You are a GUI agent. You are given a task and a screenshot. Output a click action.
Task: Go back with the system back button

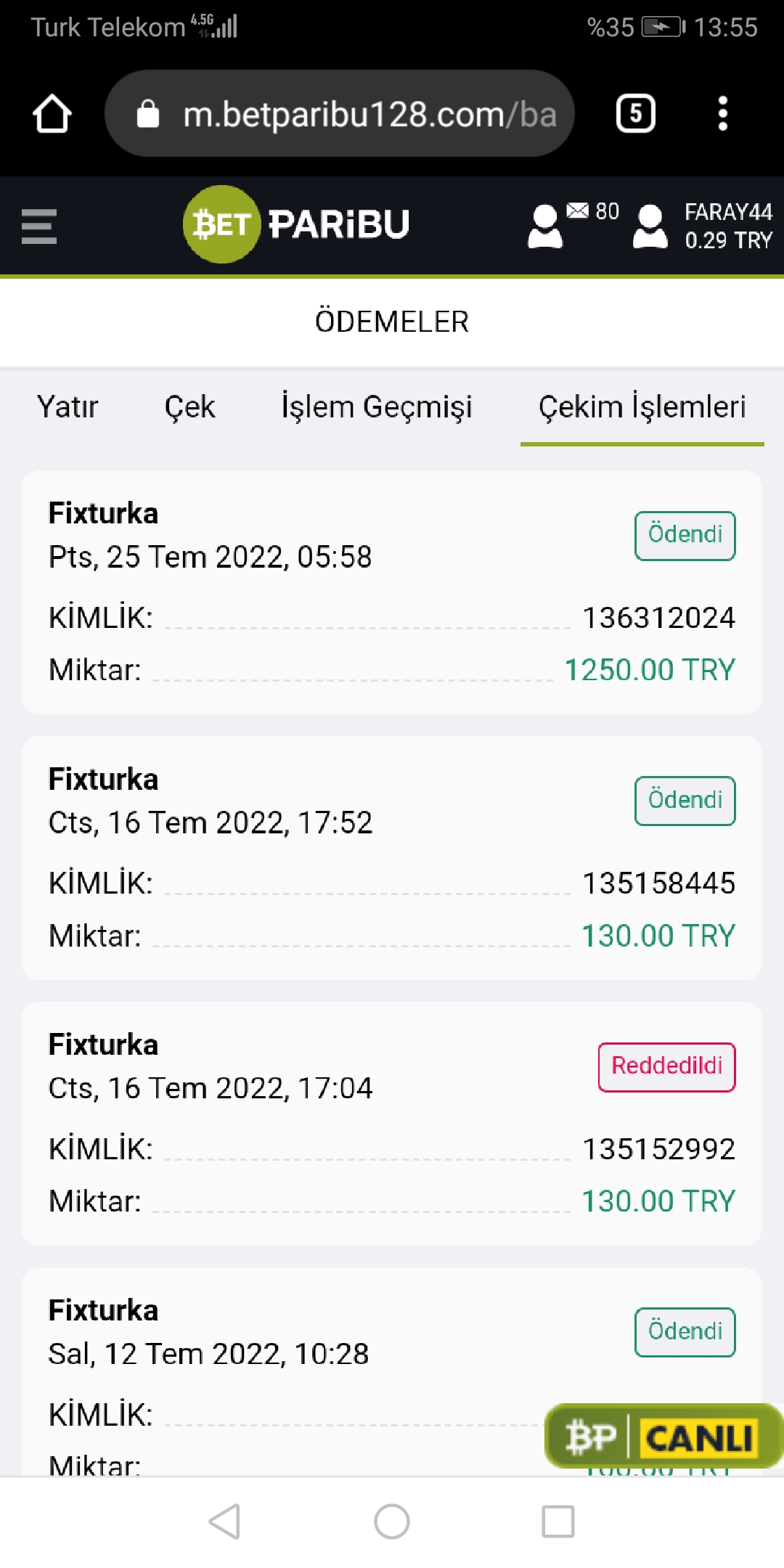click(224, 1522)
